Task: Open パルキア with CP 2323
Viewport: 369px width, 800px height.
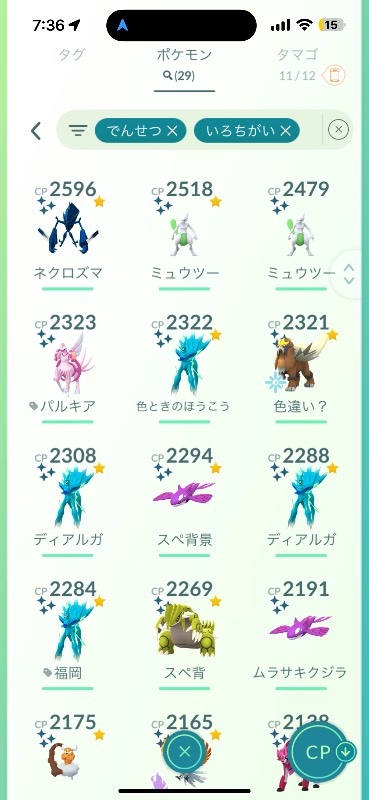Action: pyautogui.click(x=68, y=368)
